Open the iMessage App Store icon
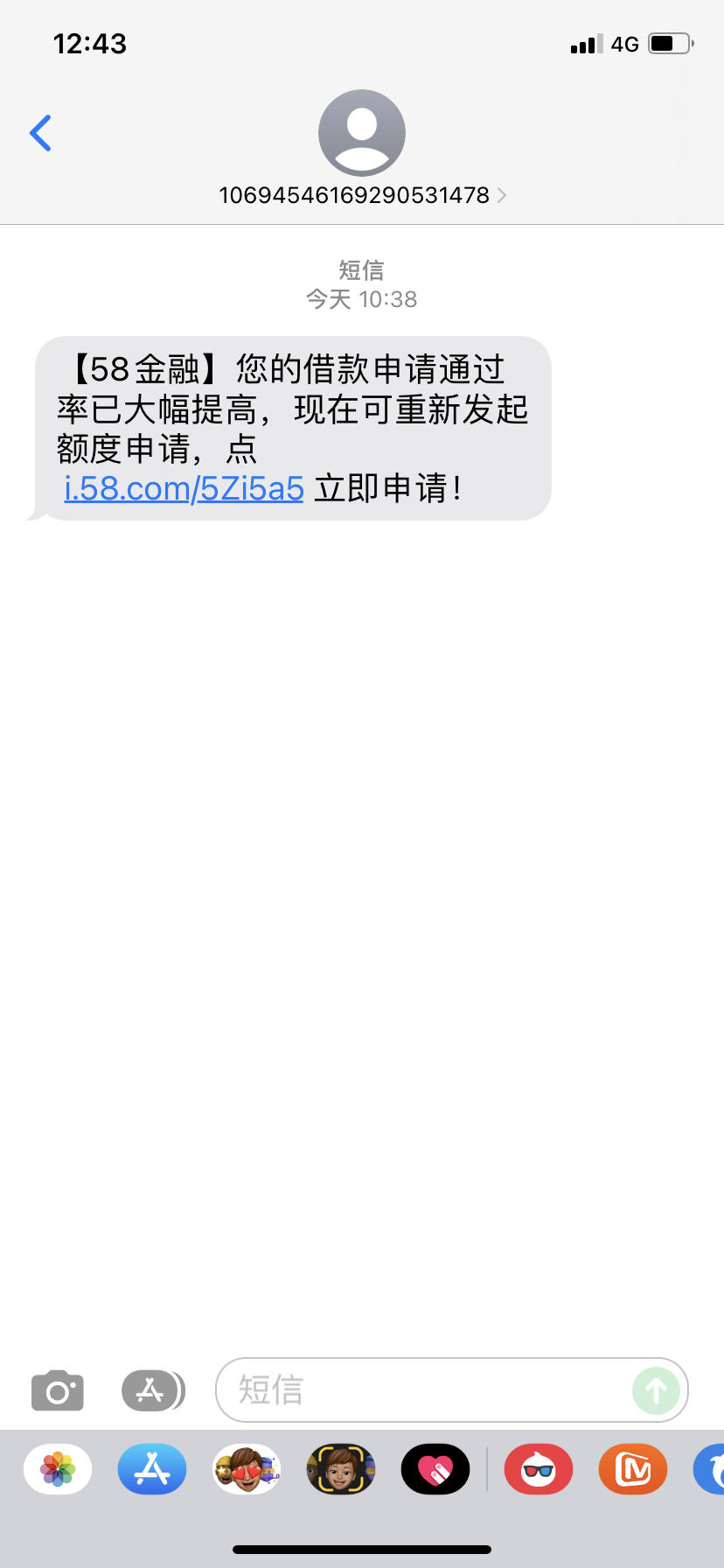The height and width of the screenshot is (1568, 724). (153, 1390)
